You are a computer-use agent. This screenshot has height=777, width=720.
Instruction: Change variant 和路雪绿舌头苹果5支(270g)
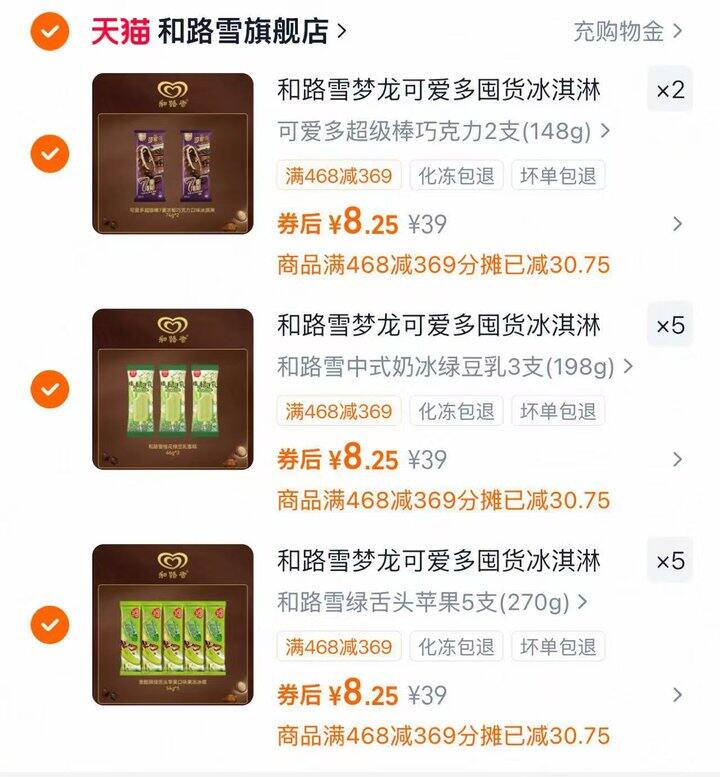[x=432, y=602]
